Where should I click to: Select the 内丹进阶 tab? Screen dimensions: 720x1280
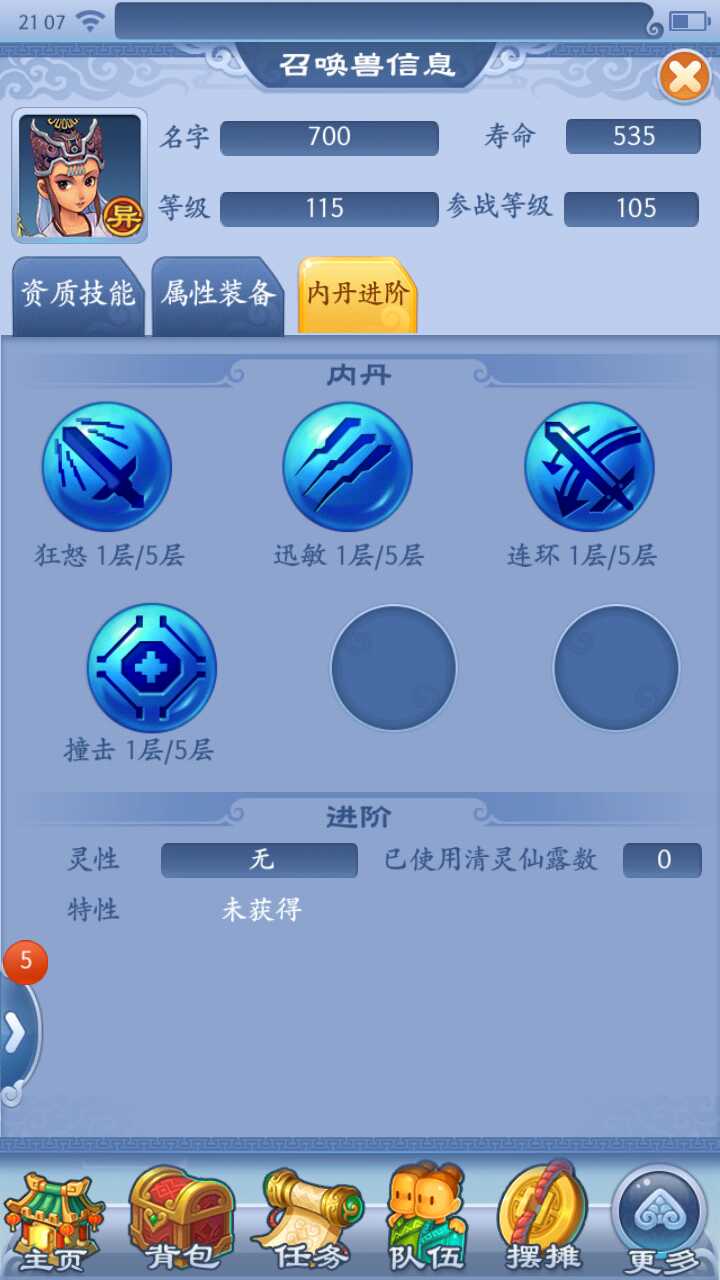357,295
